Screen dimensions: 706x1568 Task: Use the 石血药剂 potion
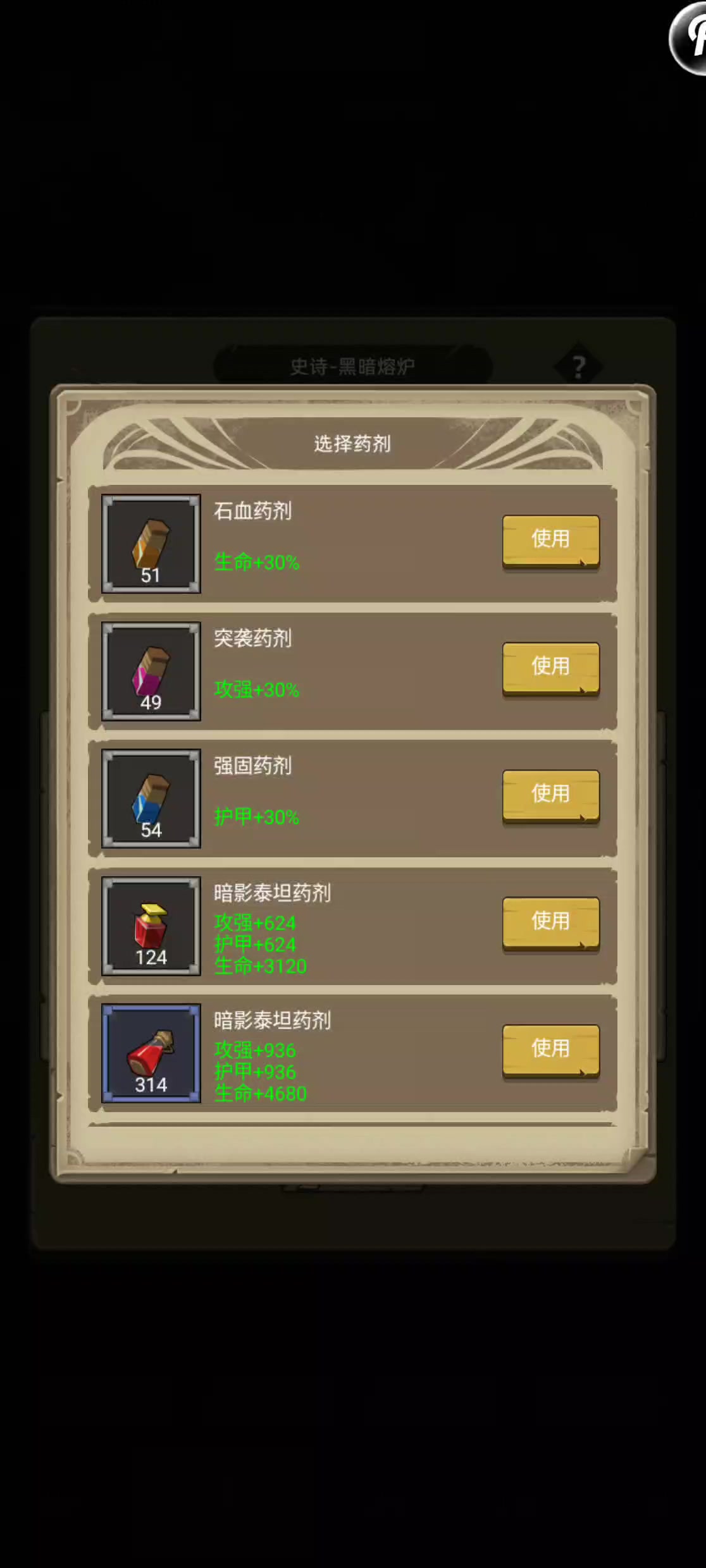[551, 541]
